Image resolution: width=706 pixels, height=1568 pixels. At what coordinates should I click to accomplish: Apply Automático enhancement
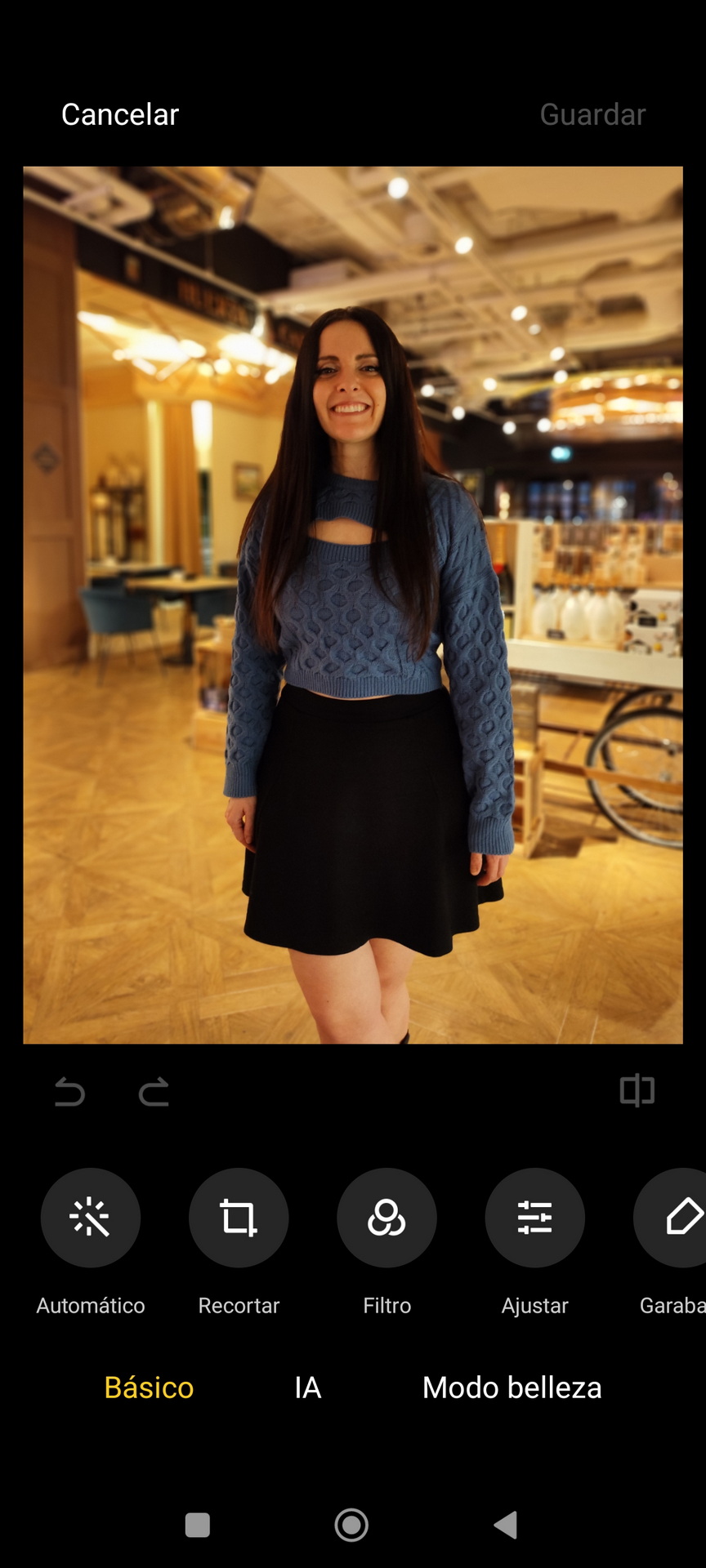[91, 1218]
